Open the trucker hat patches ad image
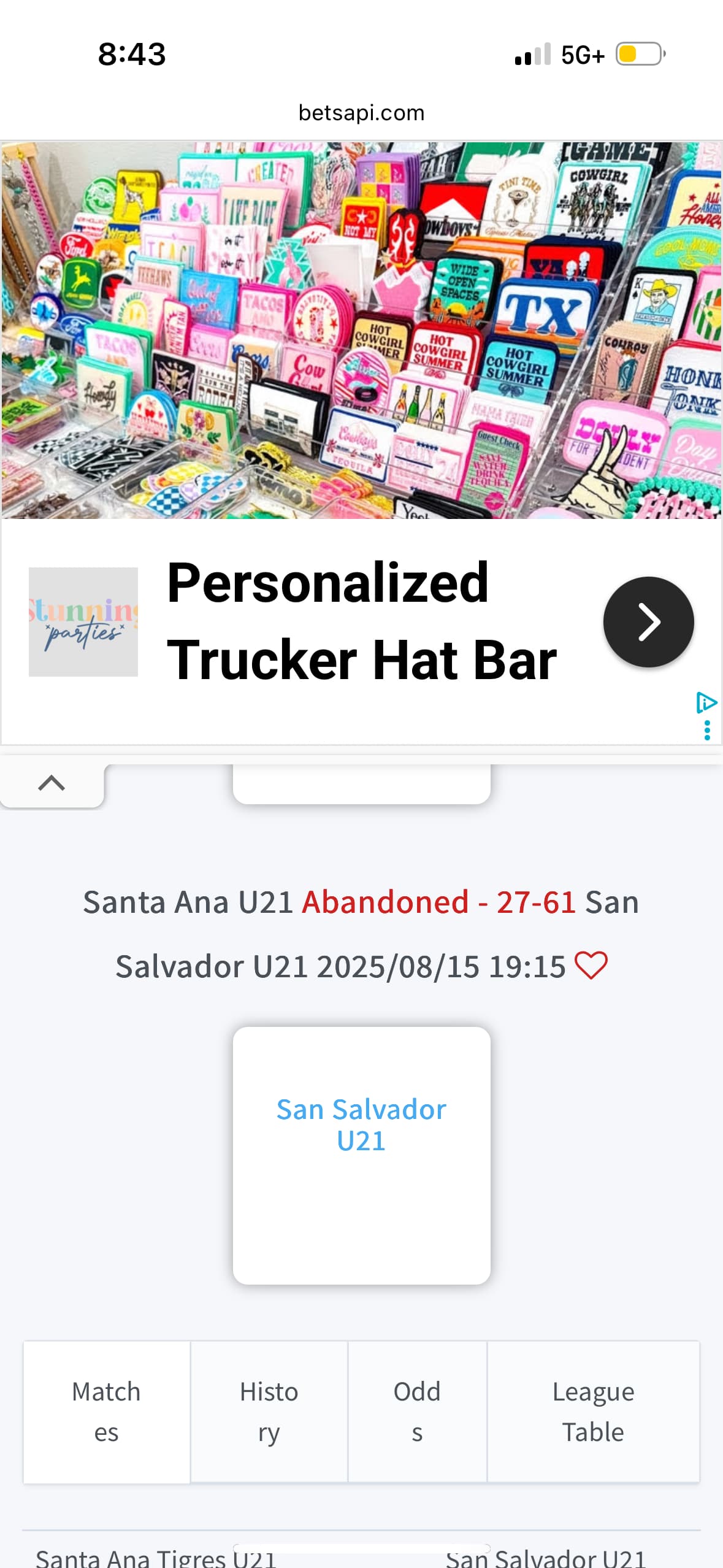The height and width of the screenshot is (1568, 723). point(361,330)
